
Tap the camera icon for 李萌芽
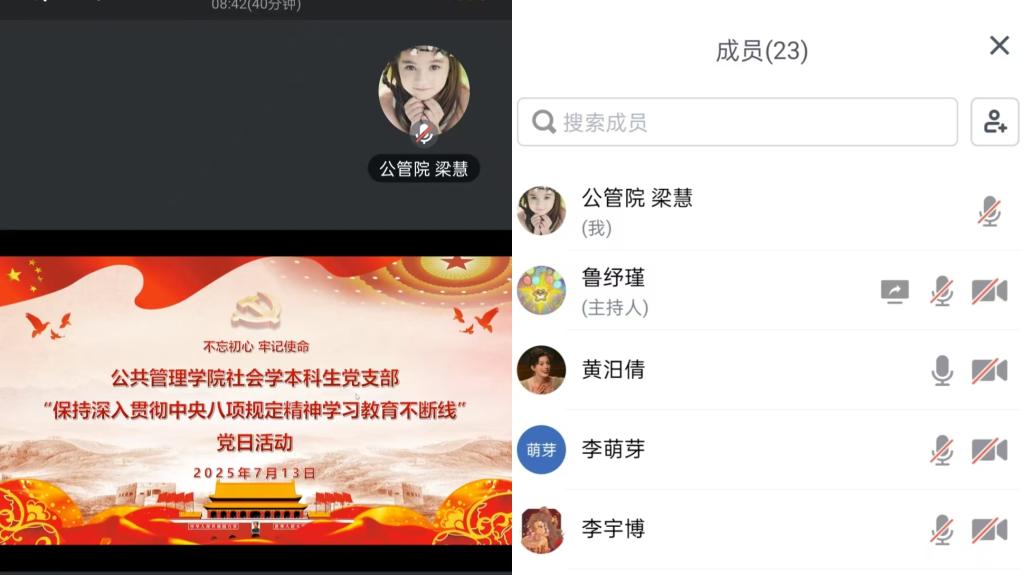point(989,450)
